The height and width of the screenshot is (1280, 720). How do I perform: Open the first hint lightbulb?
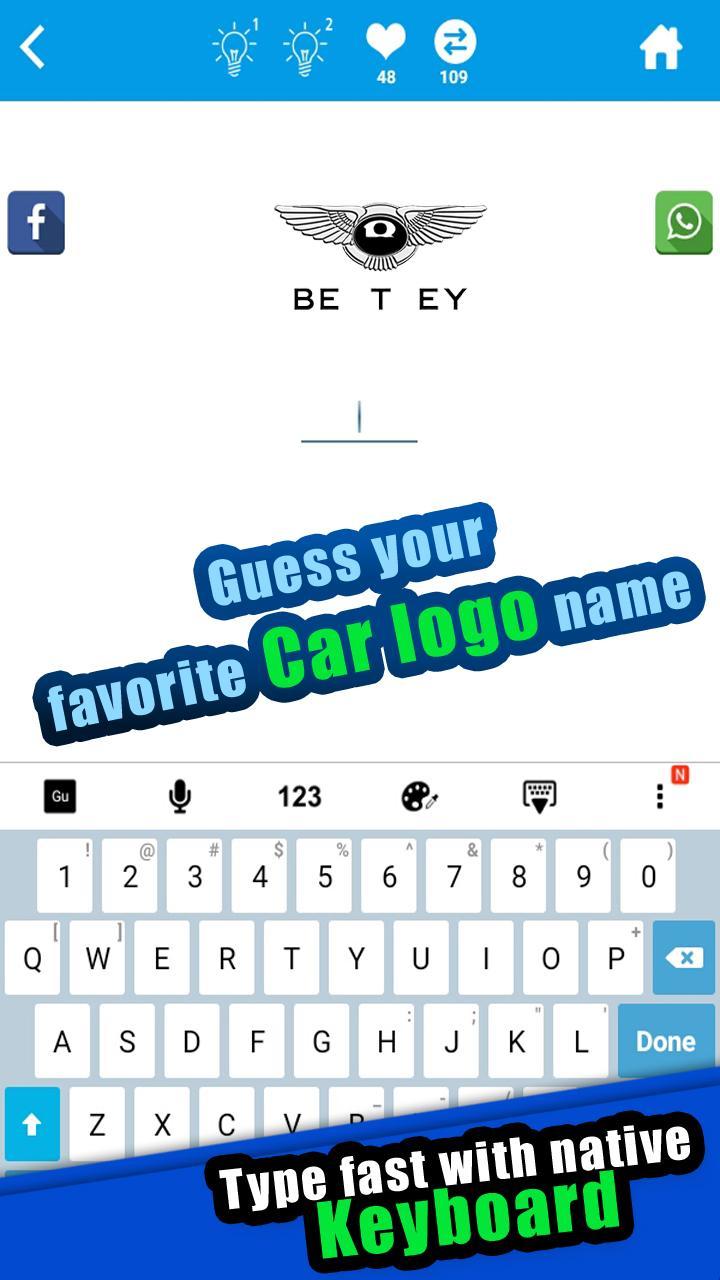click(232, 44)
